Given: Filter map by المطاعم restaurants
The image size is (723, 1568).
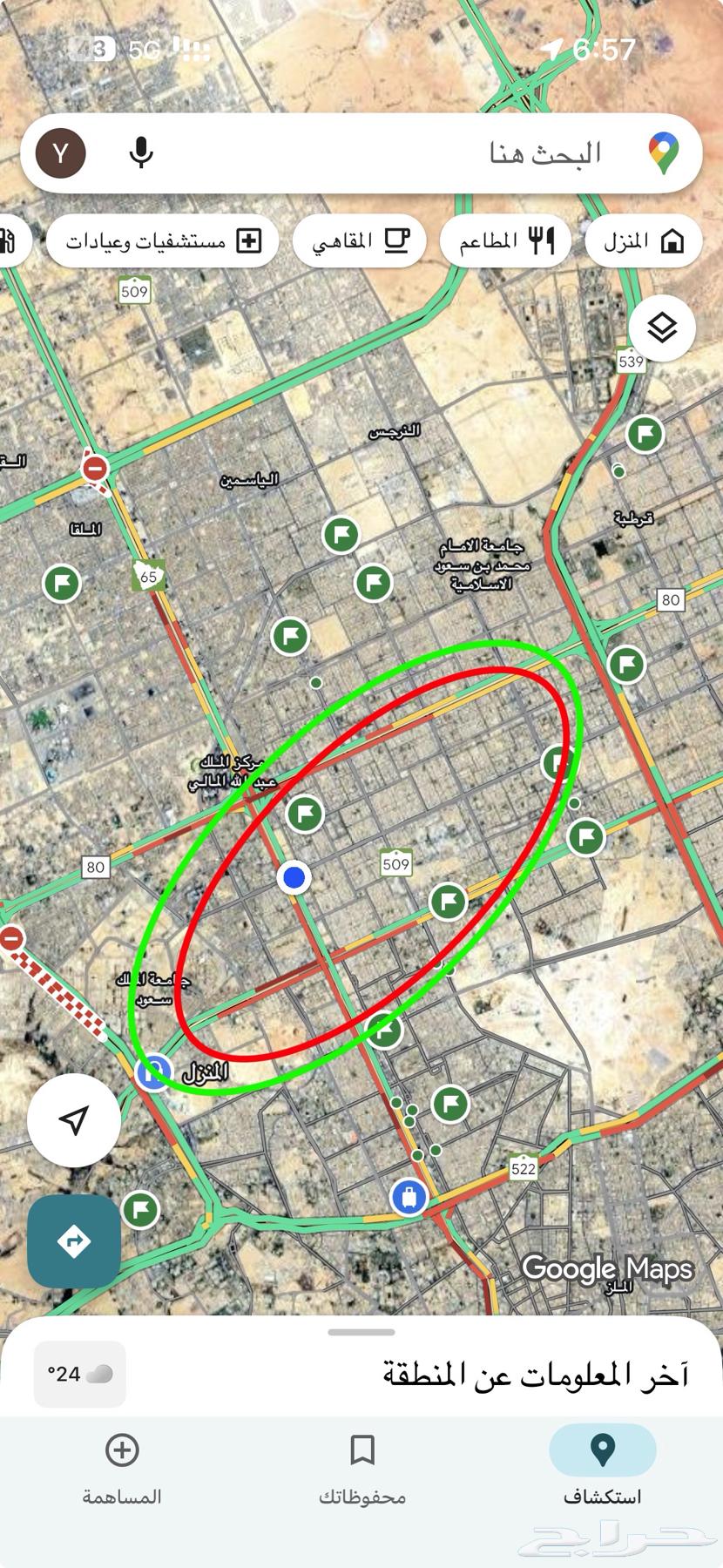Looking at the screenshot, I should pyautogui.click(x=506, y=241).
